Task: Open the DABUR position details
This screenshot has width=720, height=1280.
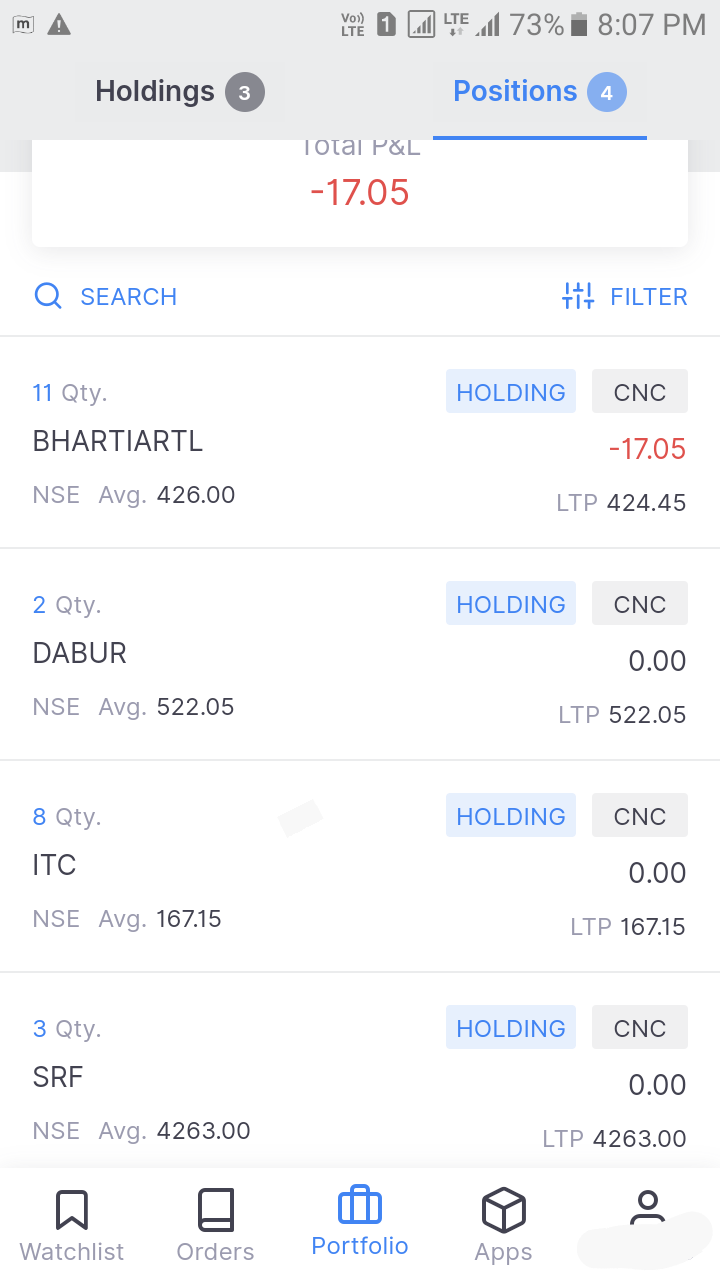Action: coord(360,655)
